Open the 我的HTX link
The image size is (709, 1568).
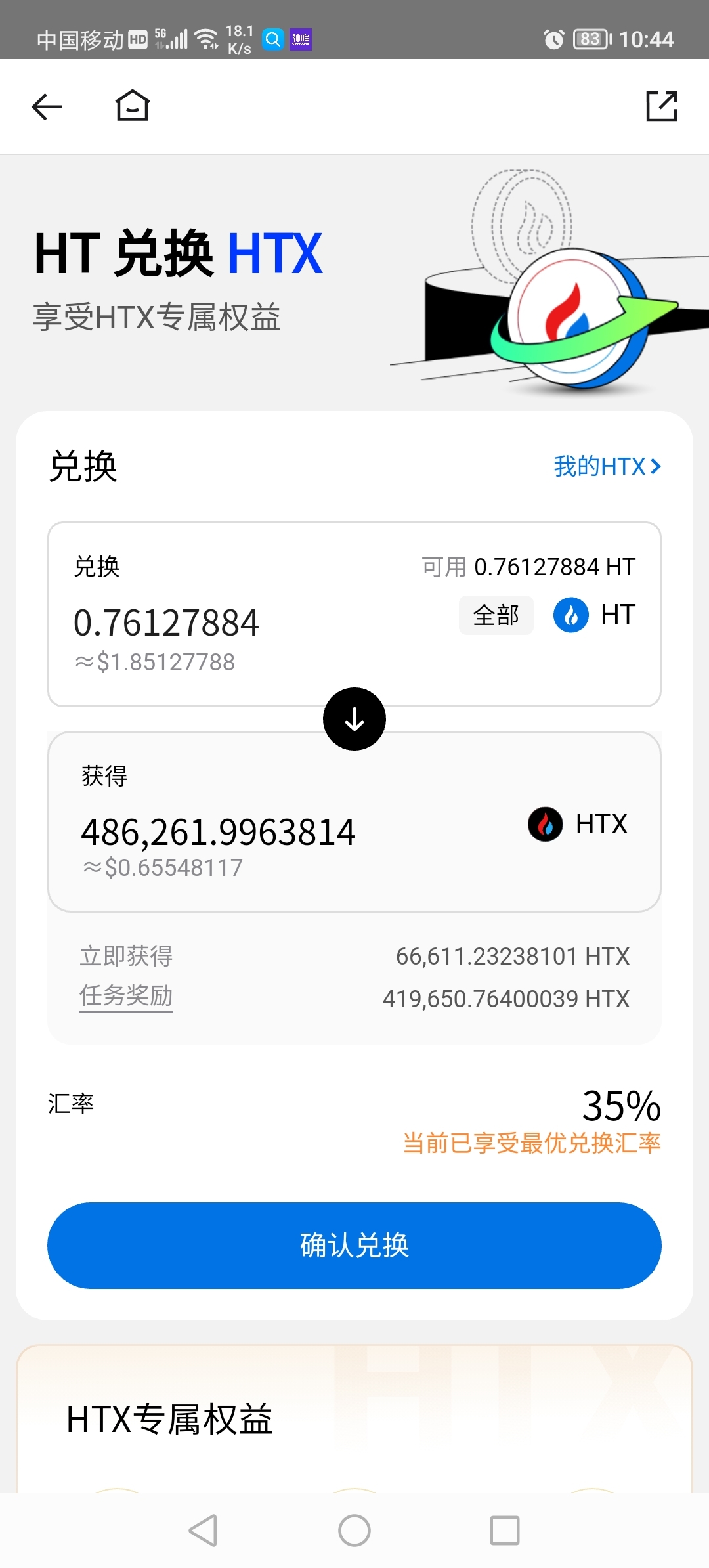click(x=607, y=466)
